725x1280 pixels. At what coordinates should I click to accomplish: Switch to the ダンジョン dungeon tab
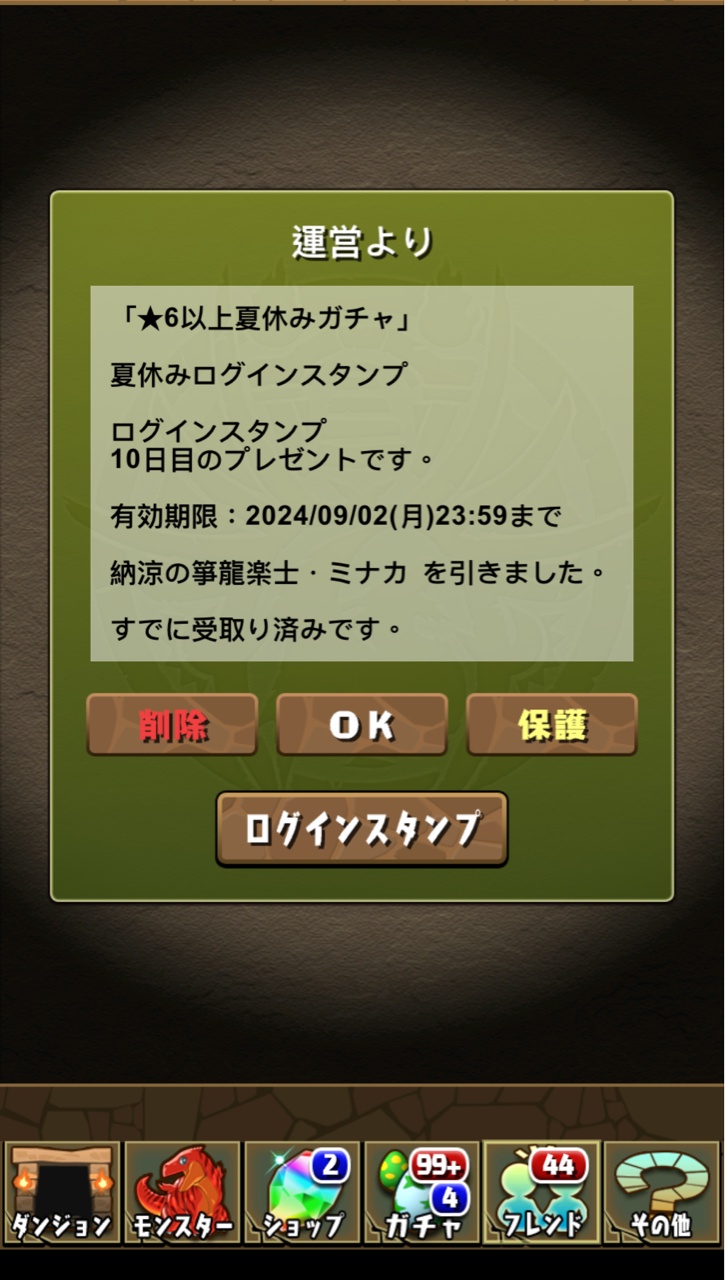tap(61, 1192)
